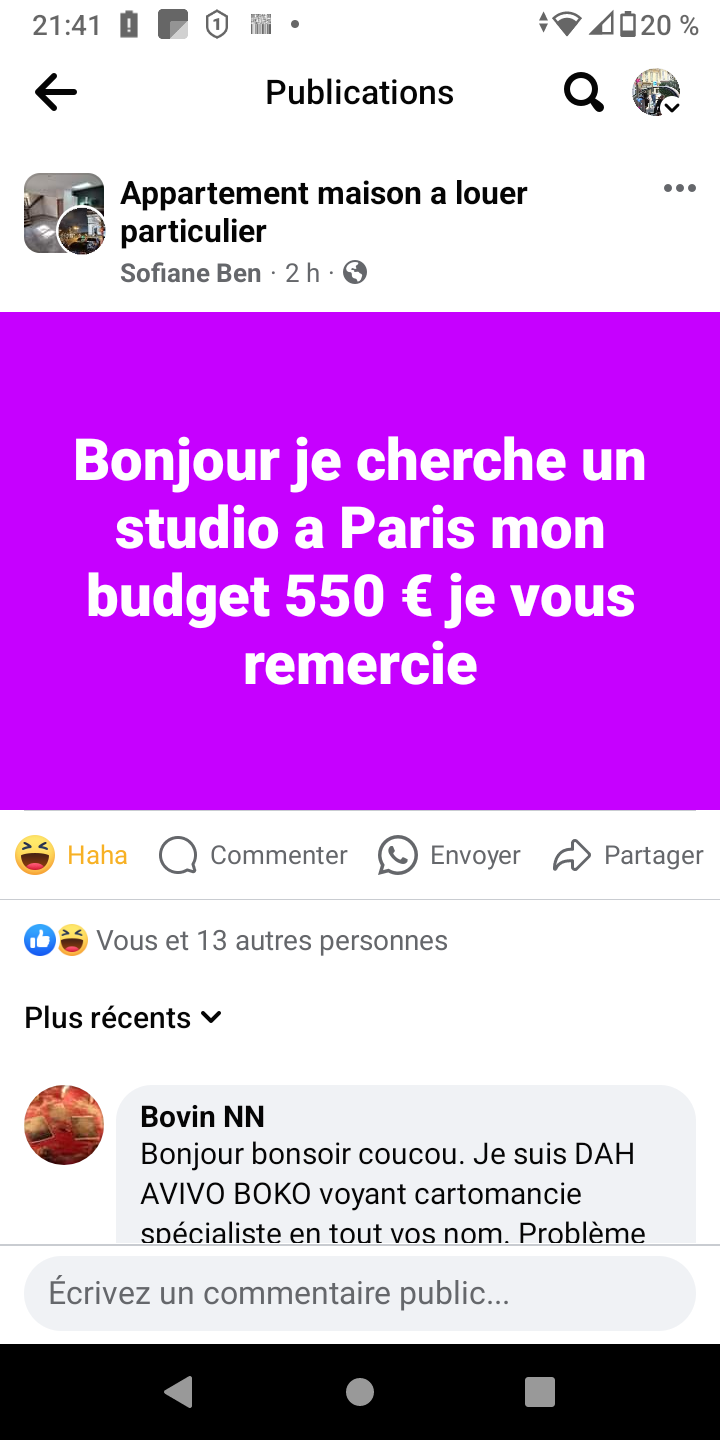Open the profile avatar account switcher
Viewport: 720px width, 1440px height.
click(x=656, y=92)
